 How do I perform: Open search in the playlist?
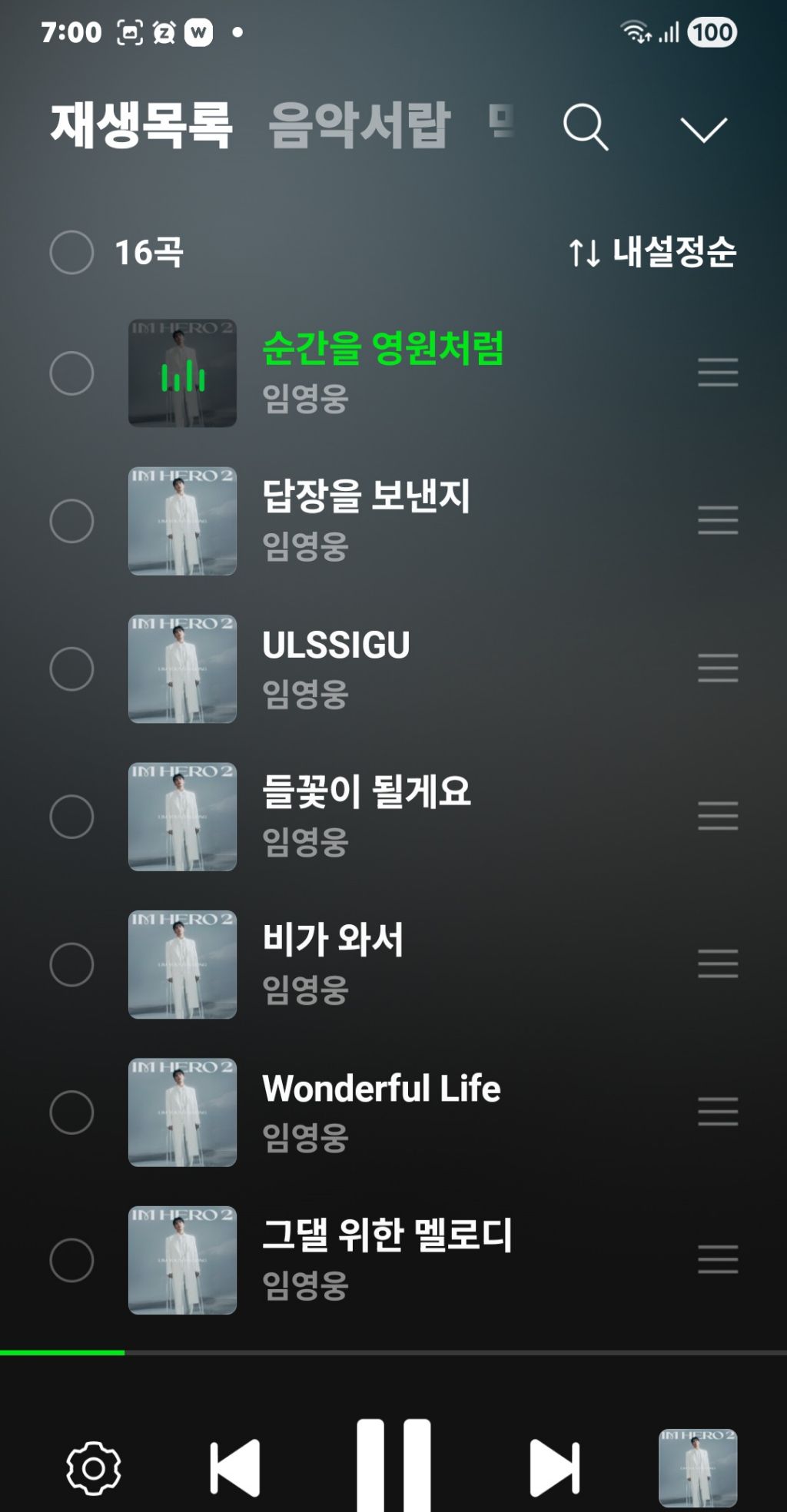(x=586, y=127)
